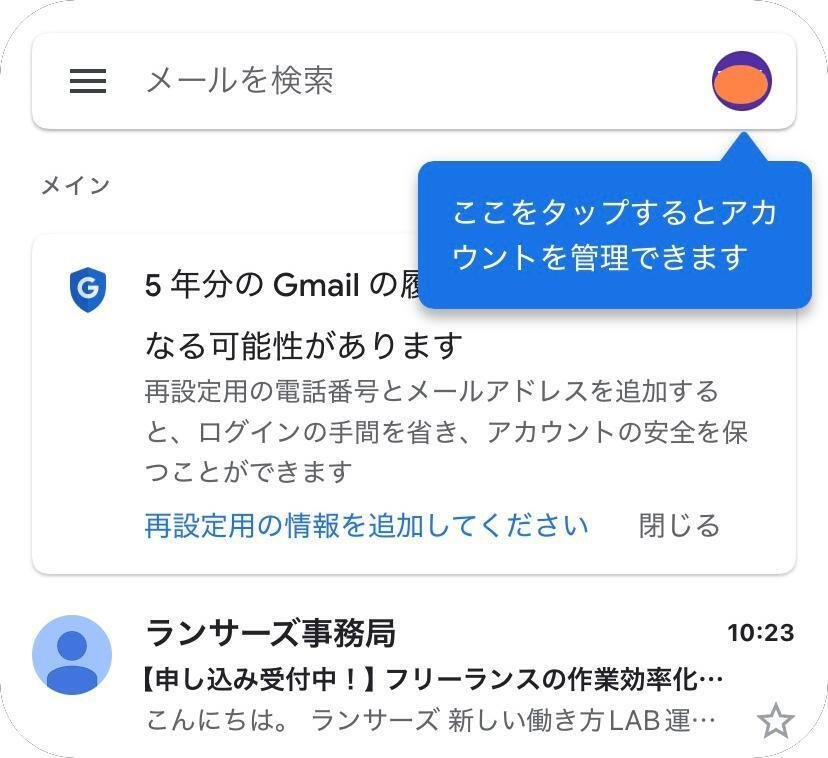
Task: Tap the ランサーズ事務局 sender avatar
Action: coord(72,655)
